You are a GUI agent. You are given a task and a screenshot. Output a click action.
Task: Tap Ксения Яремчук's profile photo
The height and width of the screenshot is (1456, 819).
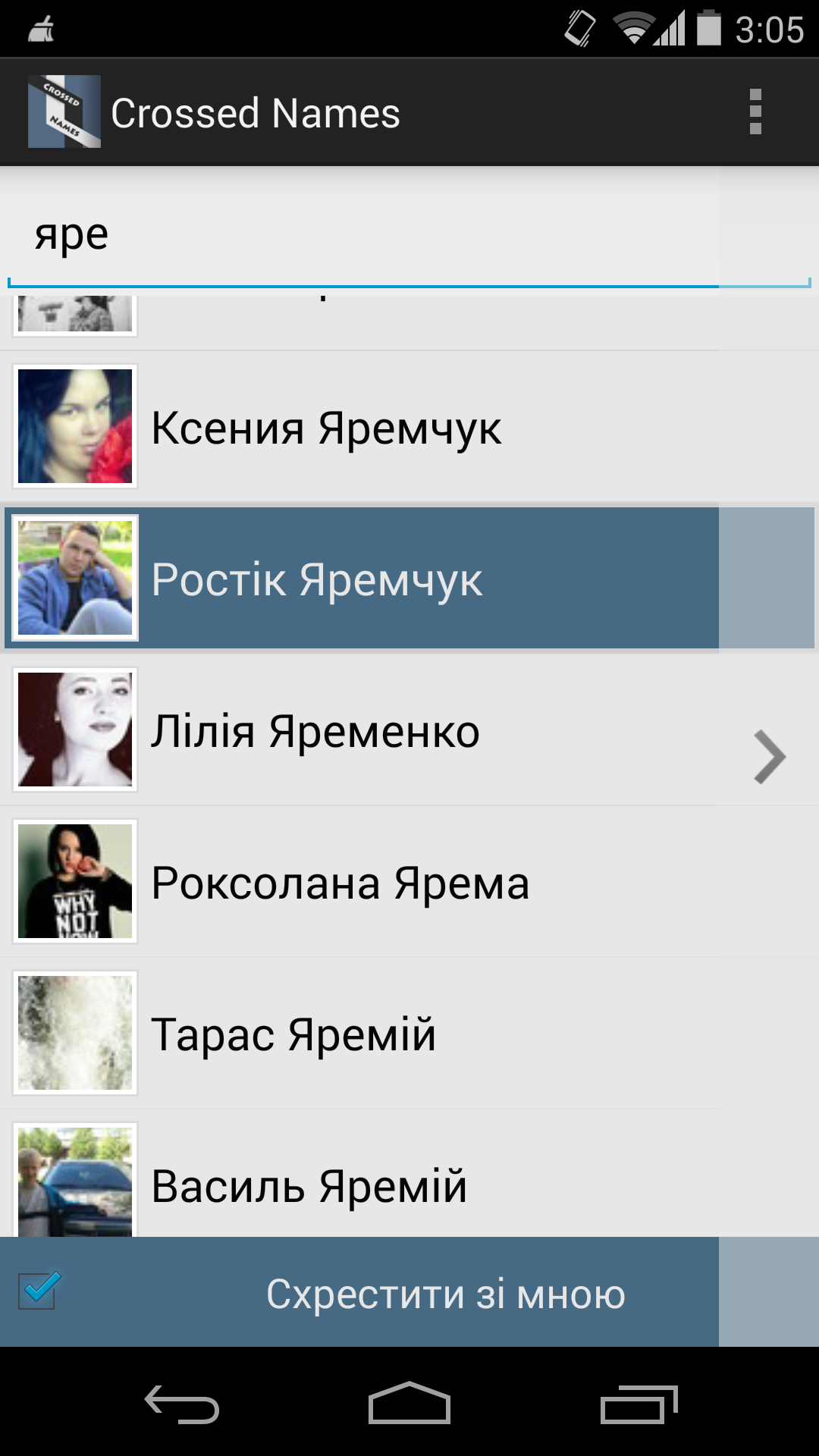pos(74,425)
